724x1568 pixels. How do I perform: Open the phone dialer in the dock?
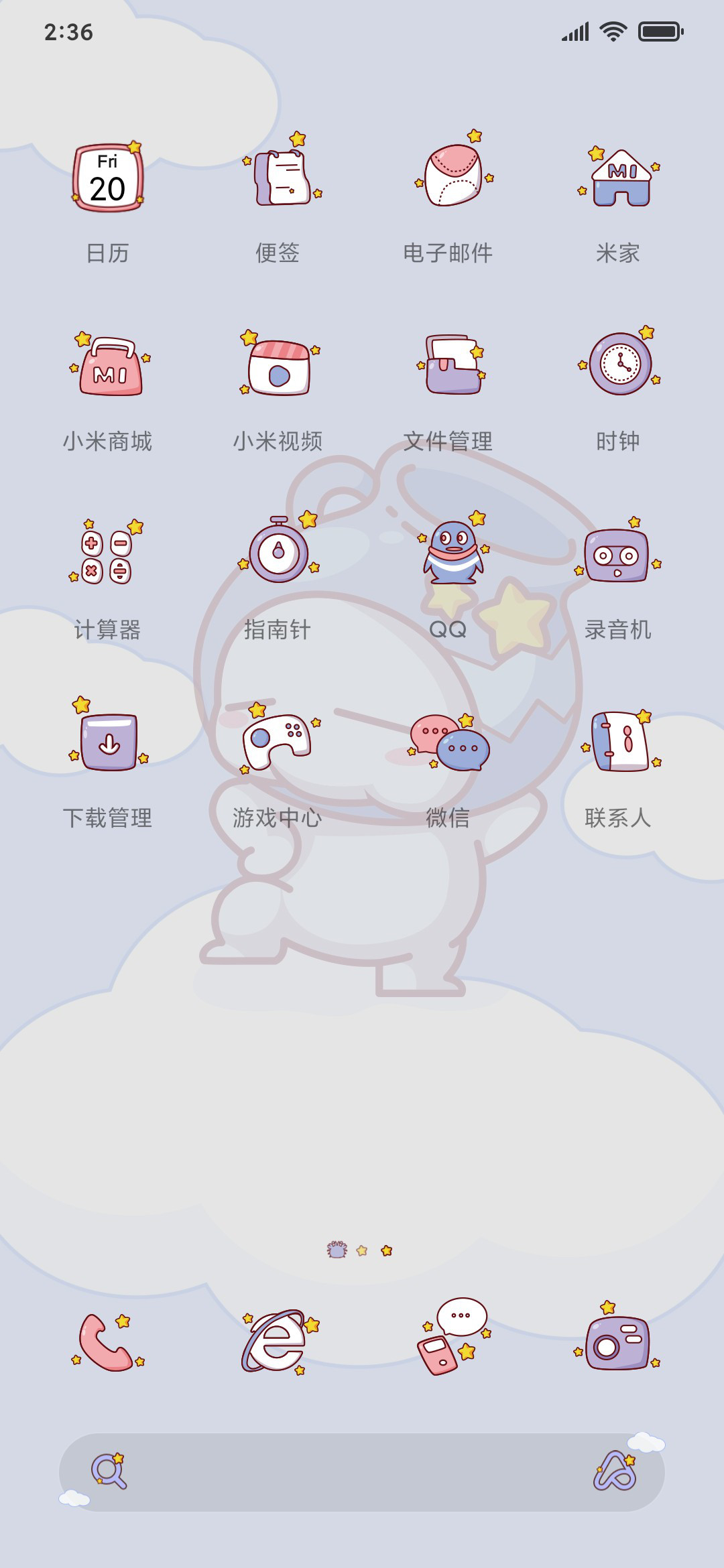click(x=107, y=1342)
